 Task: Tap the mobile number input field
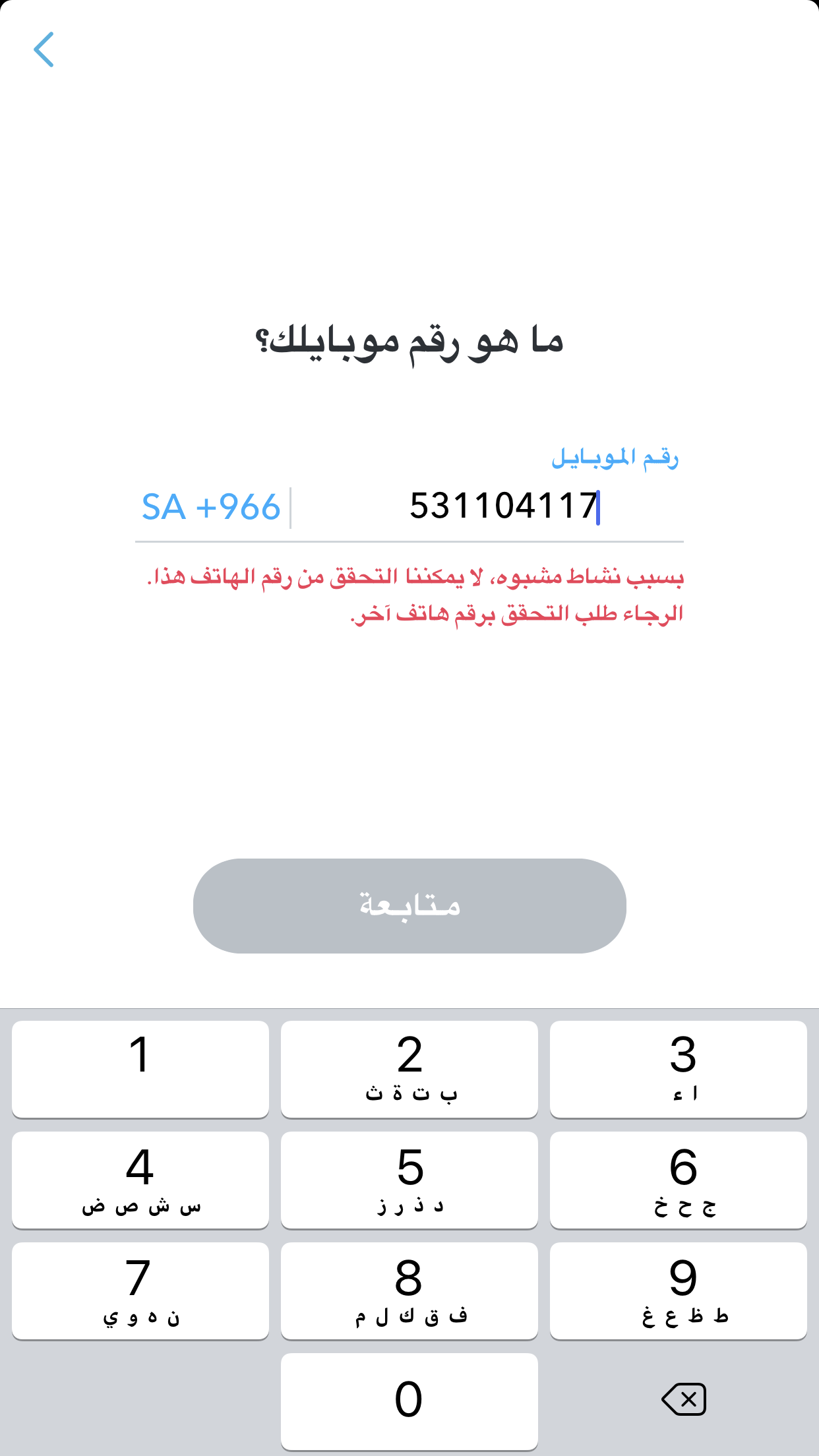click(x=488, y=507)
